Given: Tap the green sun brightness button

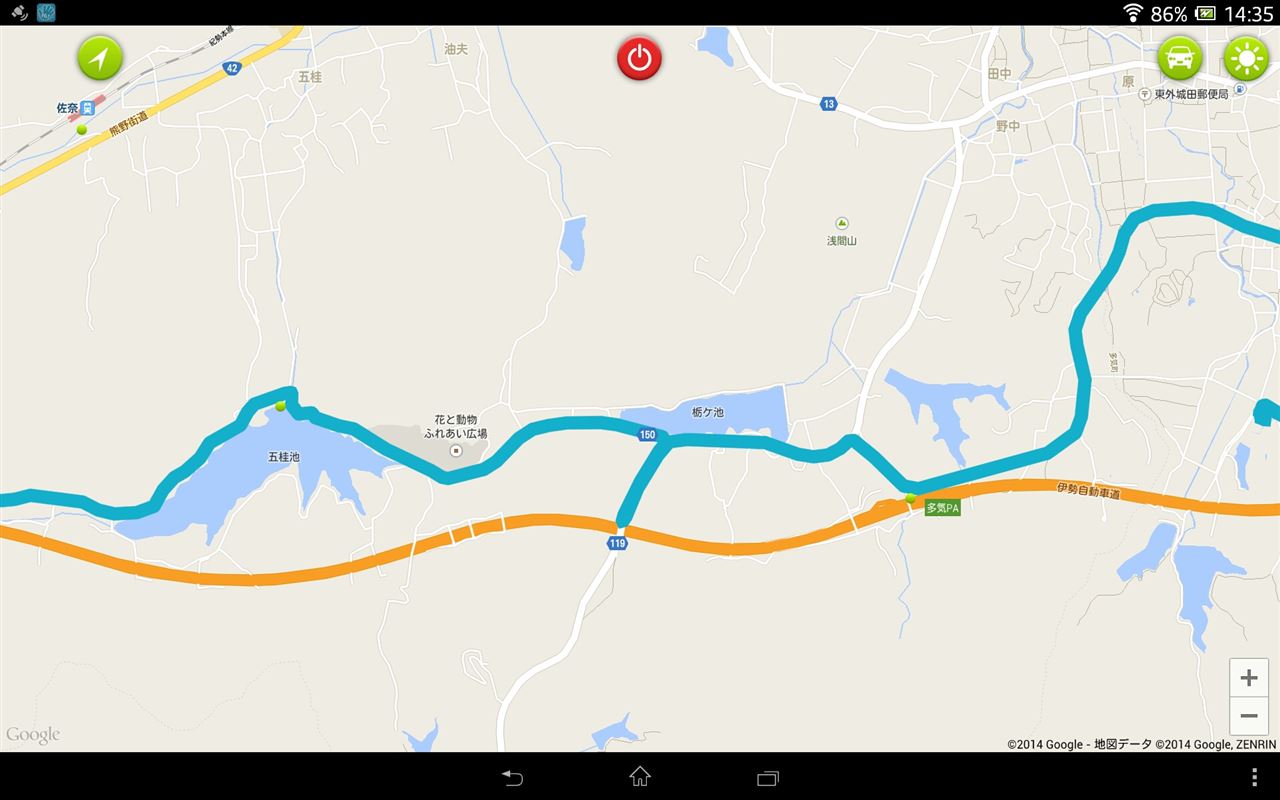Looking at the screenshot, I should (1246, 58).
